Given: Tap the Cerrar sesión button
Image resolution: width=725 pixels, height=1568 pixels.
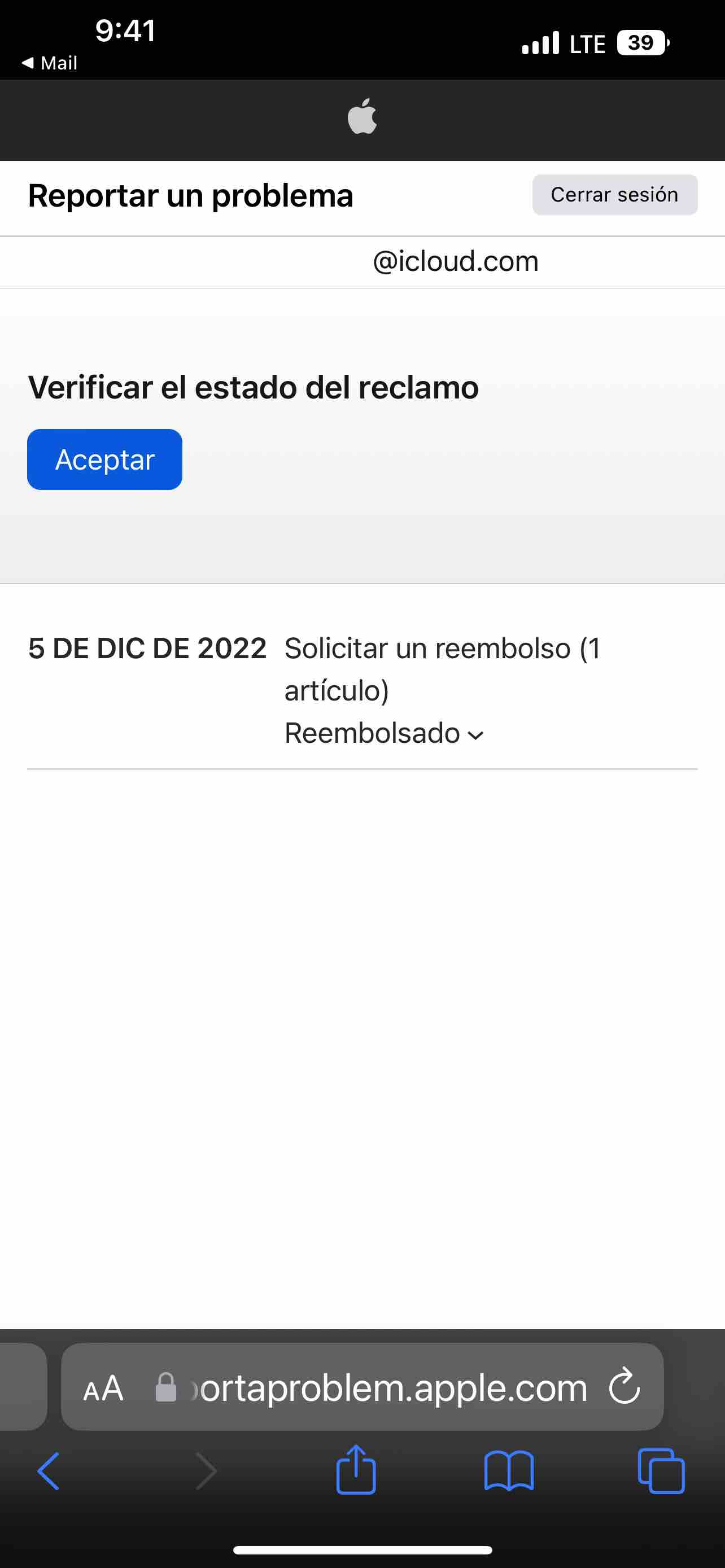Looking at the screenshot, I should tap(614, 195).
